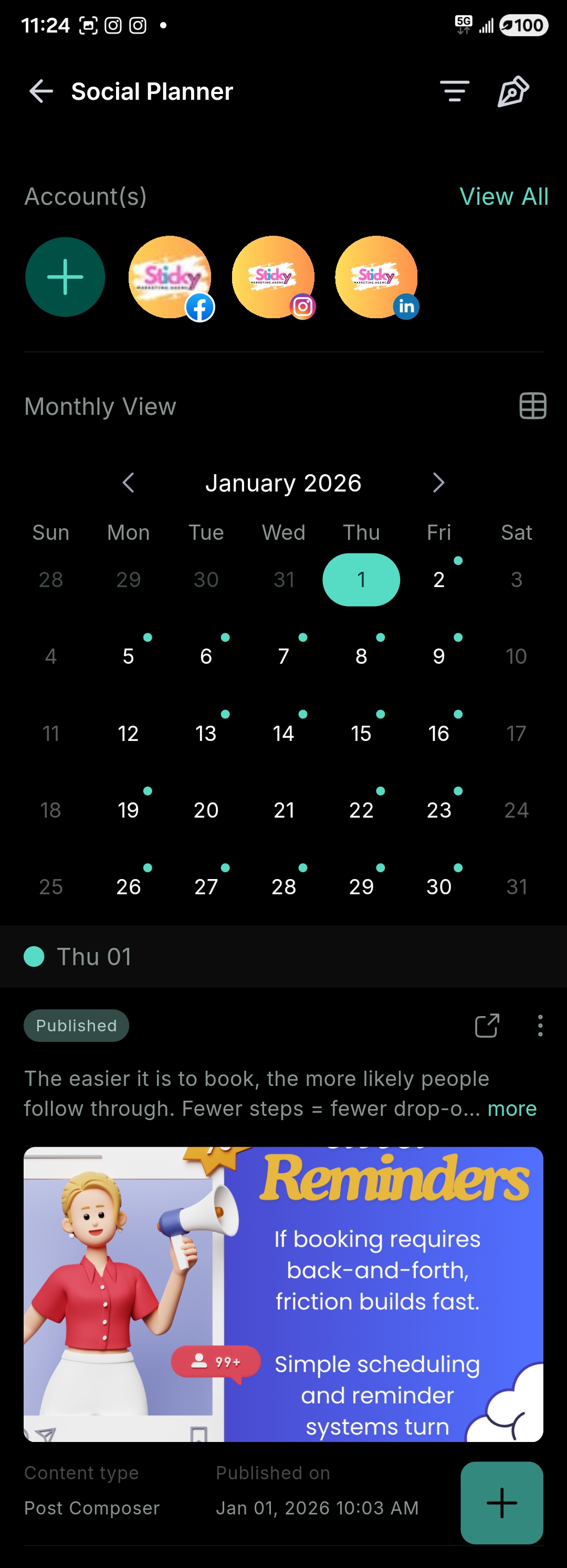The width and height of the screenshot is (567, 1568).
Task: Open the Reminders post image
Action: [283, 1293]
